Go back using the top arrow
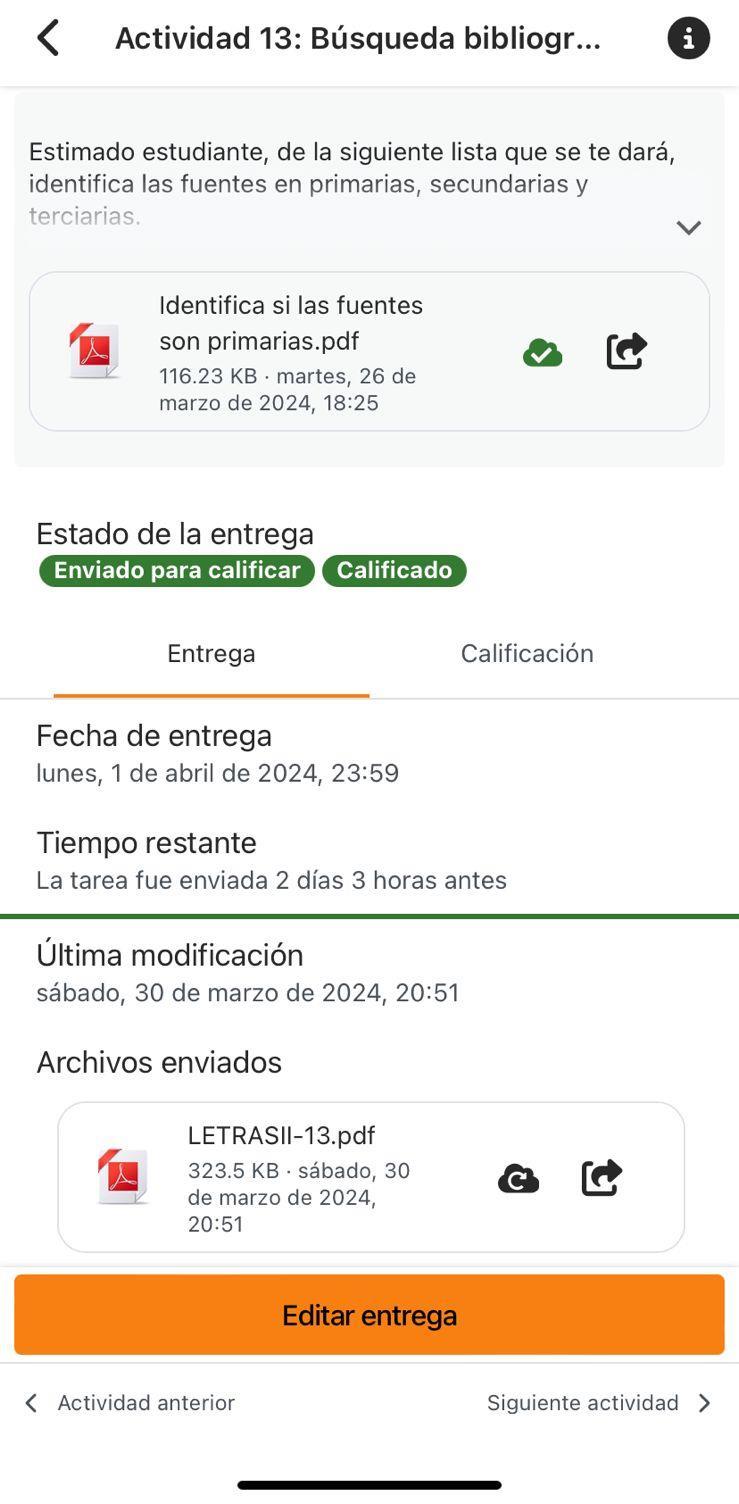The image size is (739, 1504). coord(48,39)
